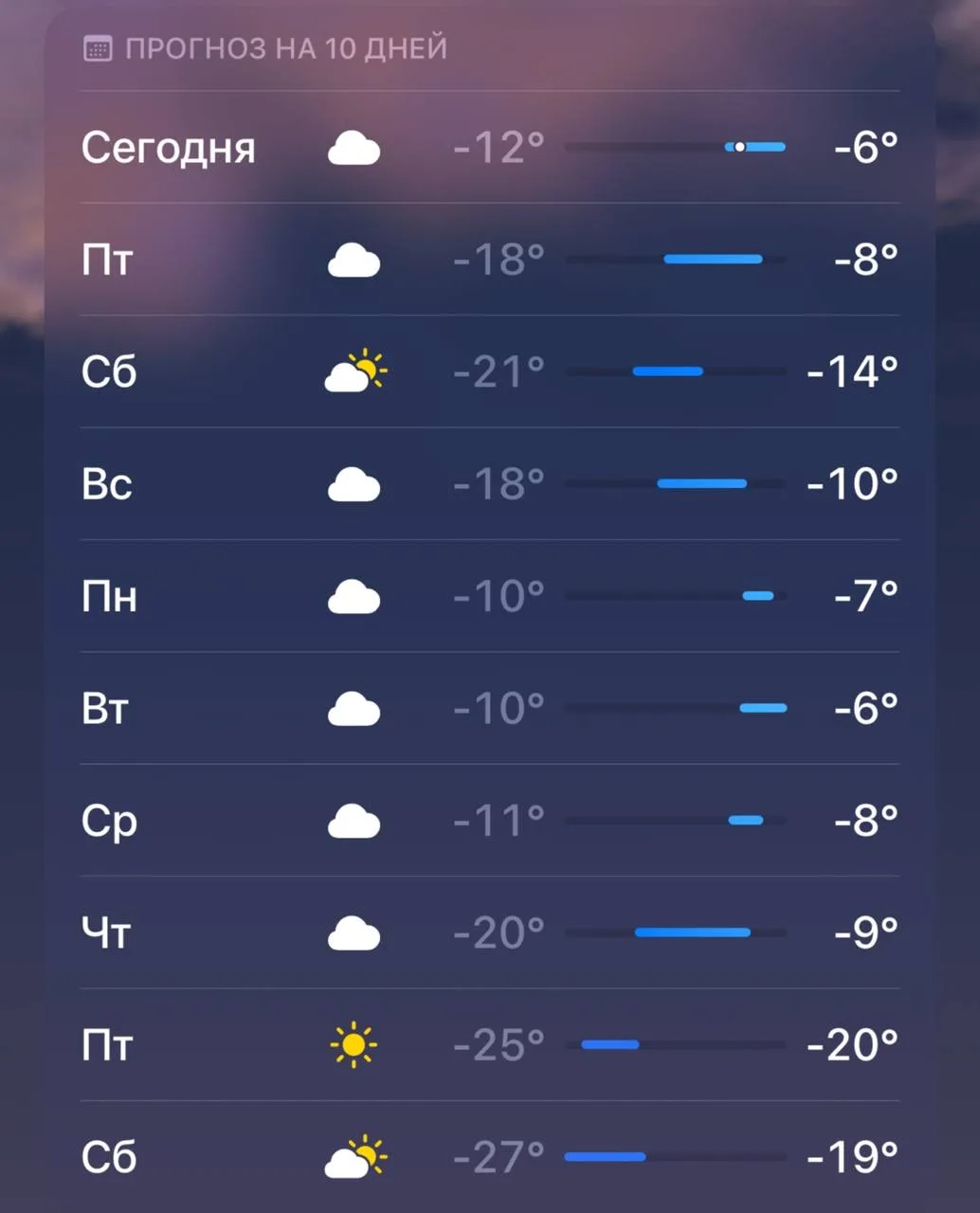Screen dimensions: 980x1213
Task: Open Thursday (Чт) forecast row
Action: [x=489, y=932]
